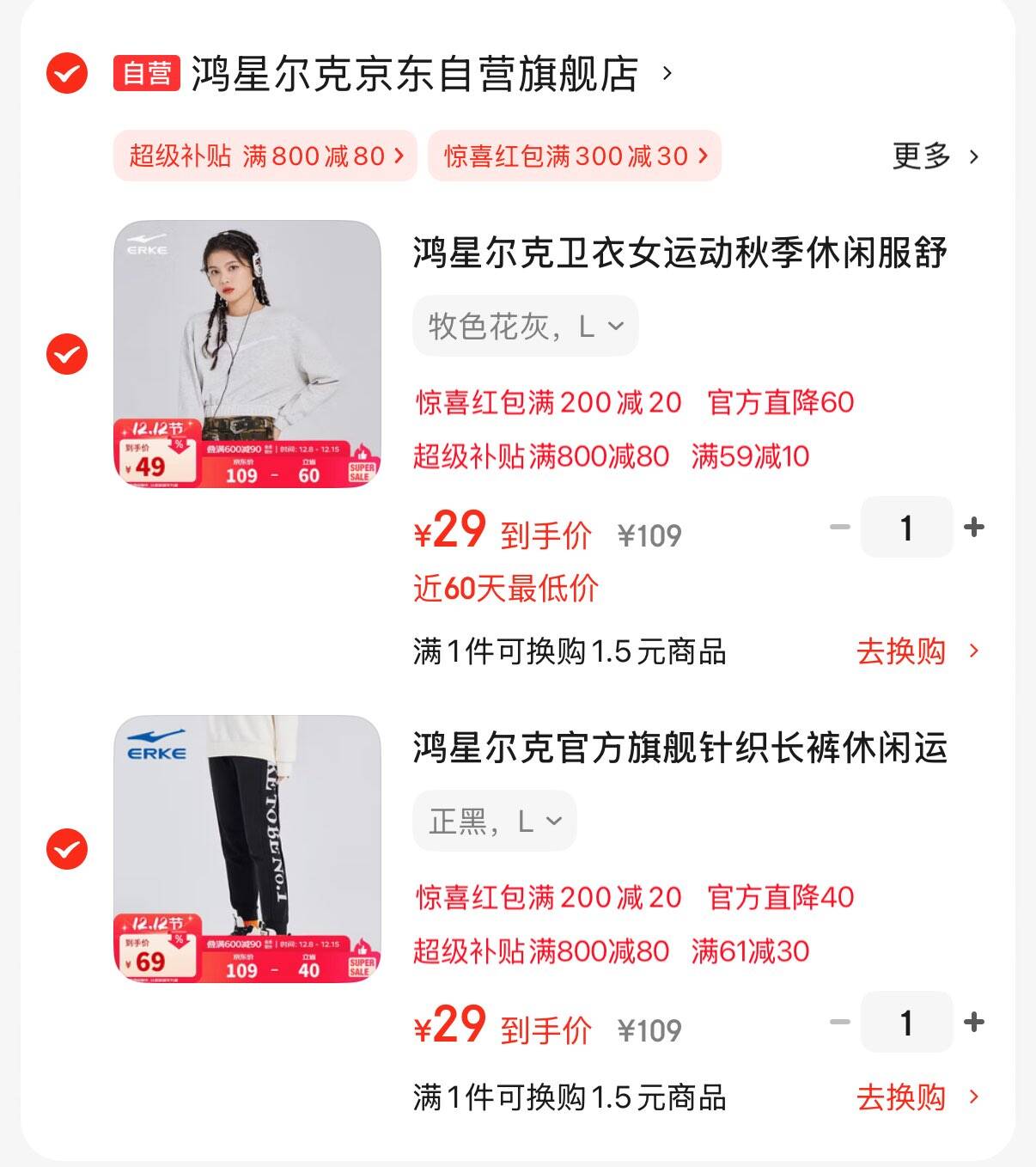Open the 鸿星尔克京东自营旗舰店 store page
Viewport: 1036px width, 1167px height.
[x=414, y=74]
